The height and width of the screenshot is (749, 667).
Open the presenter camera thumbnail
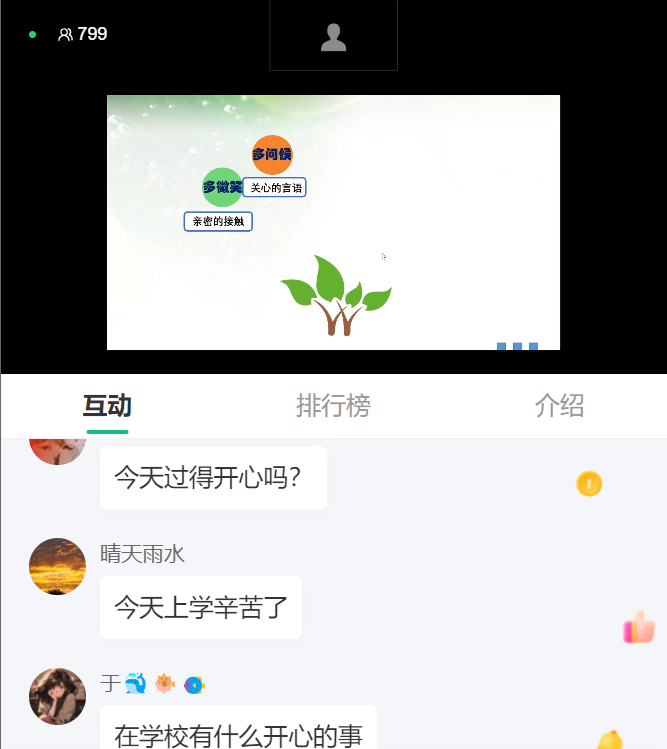[x=333, y=36]
